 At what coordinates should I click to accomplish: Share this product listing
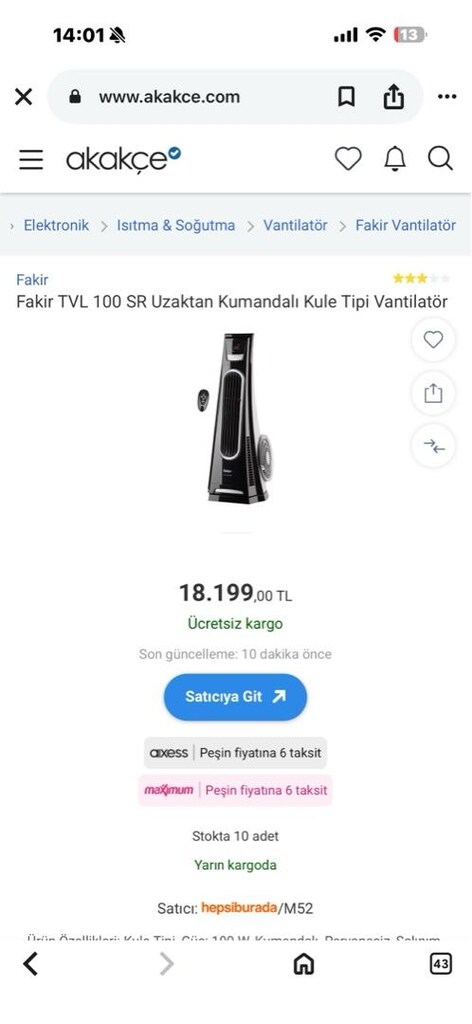(x=433, y=393)
